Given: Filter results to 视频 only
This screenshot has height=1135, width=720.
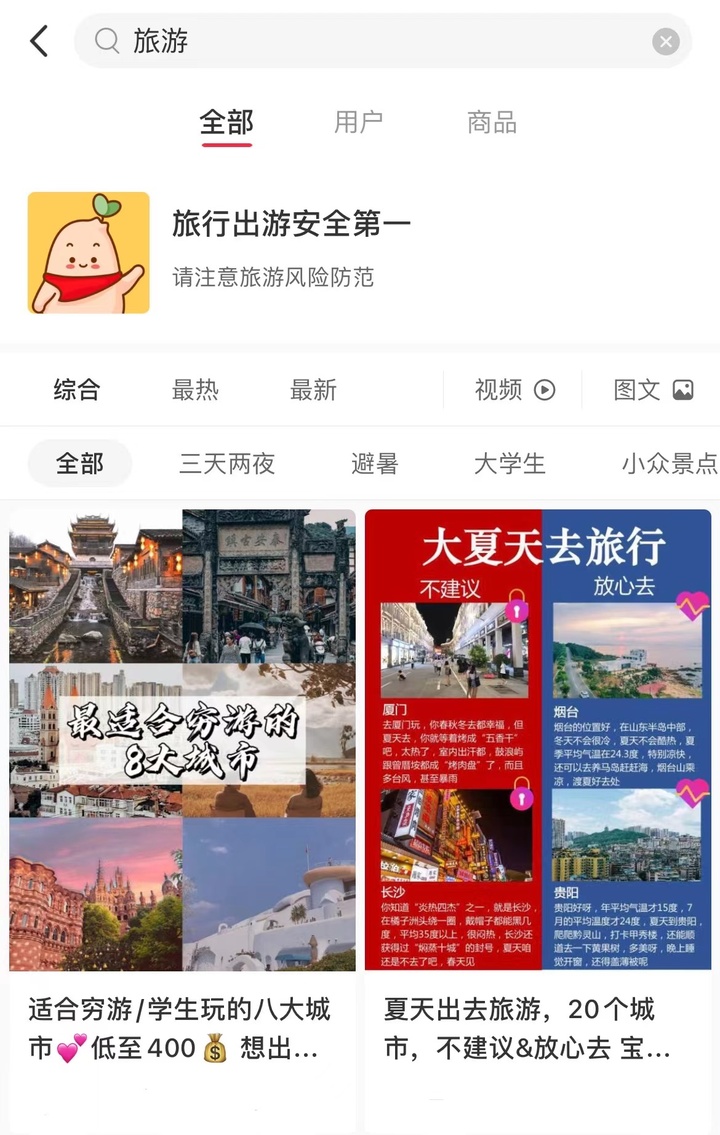Looking at the screenshot, I should pyautogui.click(x=514, y=390).
